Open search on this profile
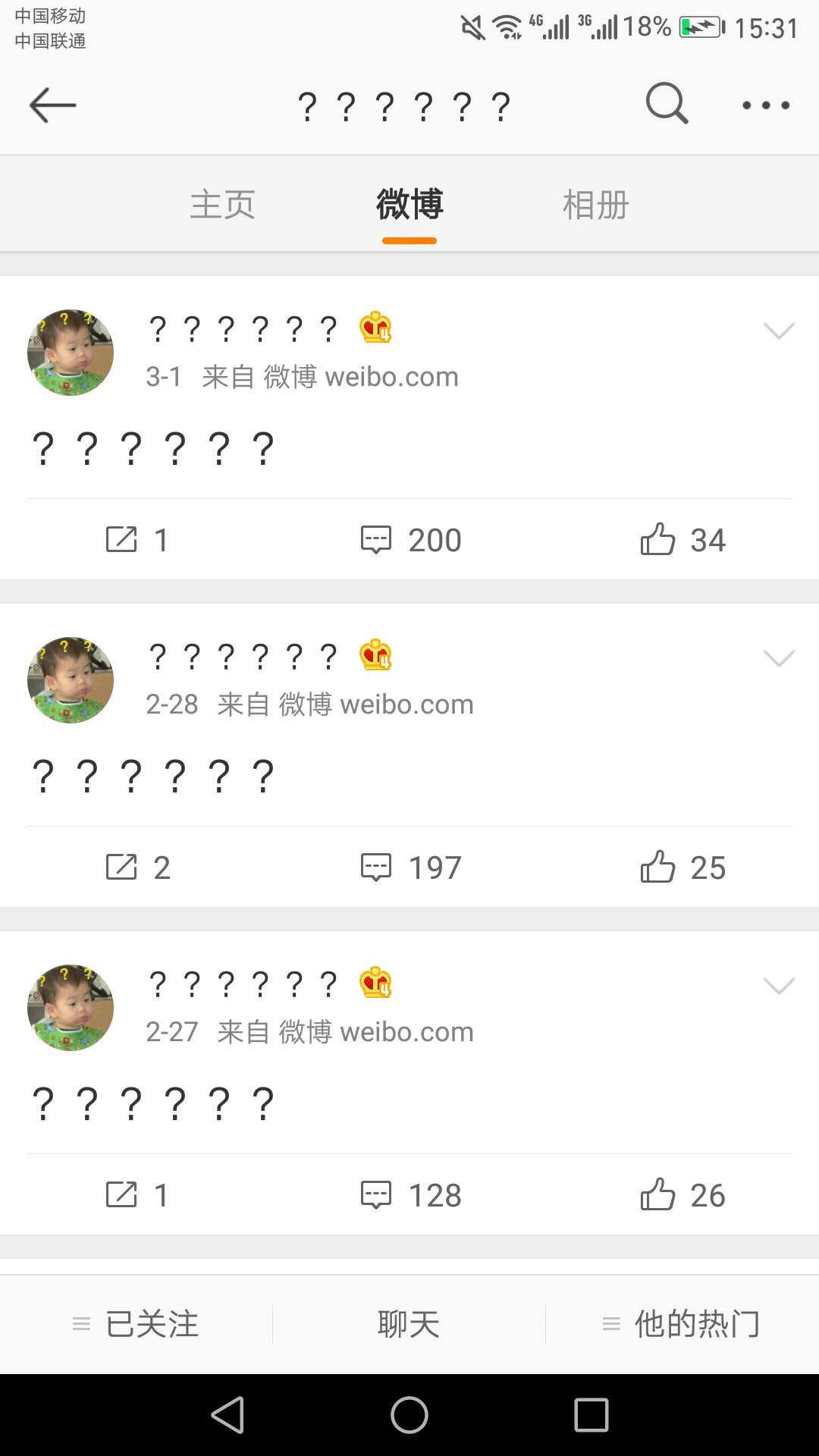 pos(667,103)
